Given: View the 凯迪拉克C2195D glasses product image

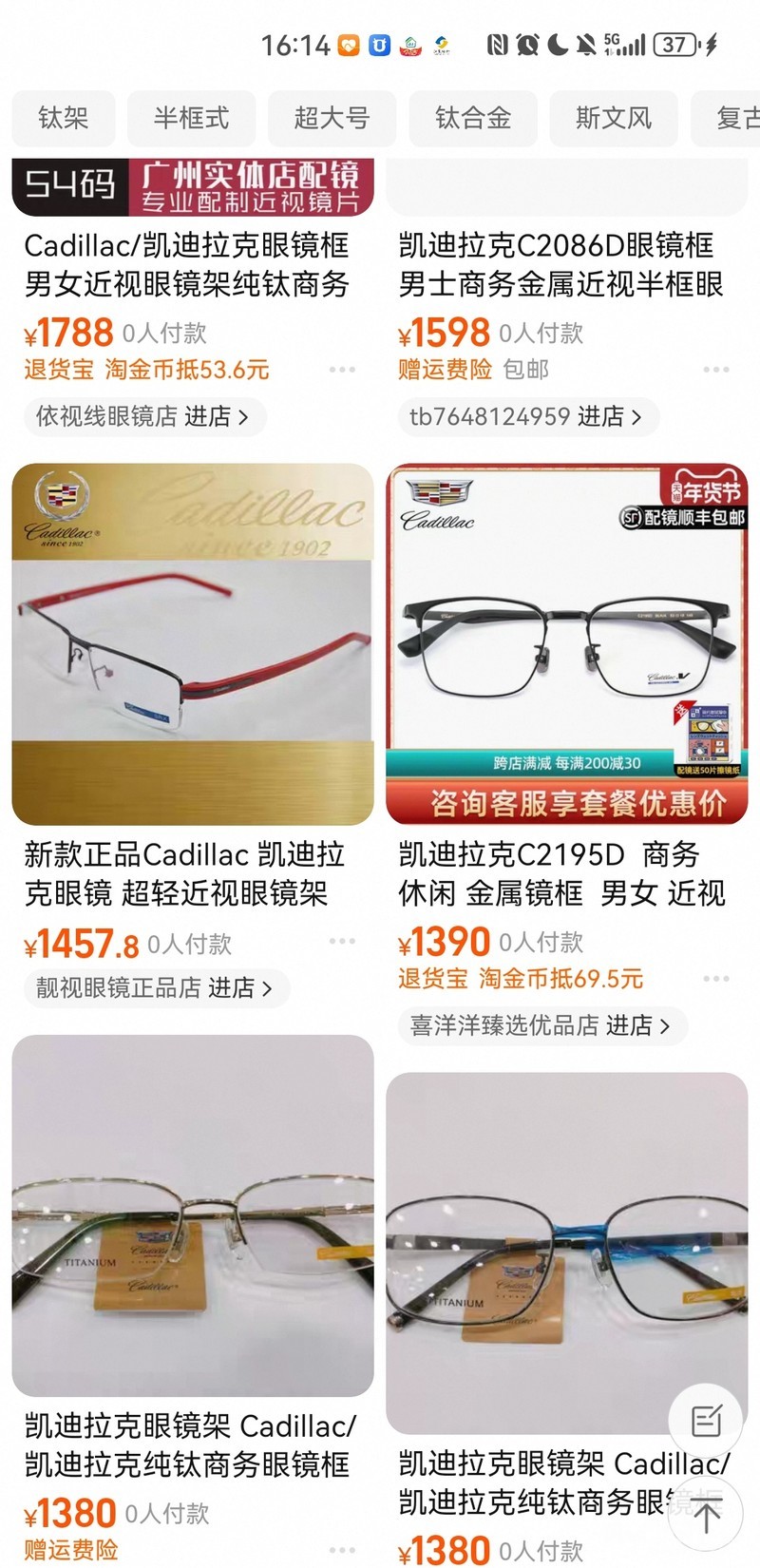Looking at the screenshot, I should [x=567, y=643].
